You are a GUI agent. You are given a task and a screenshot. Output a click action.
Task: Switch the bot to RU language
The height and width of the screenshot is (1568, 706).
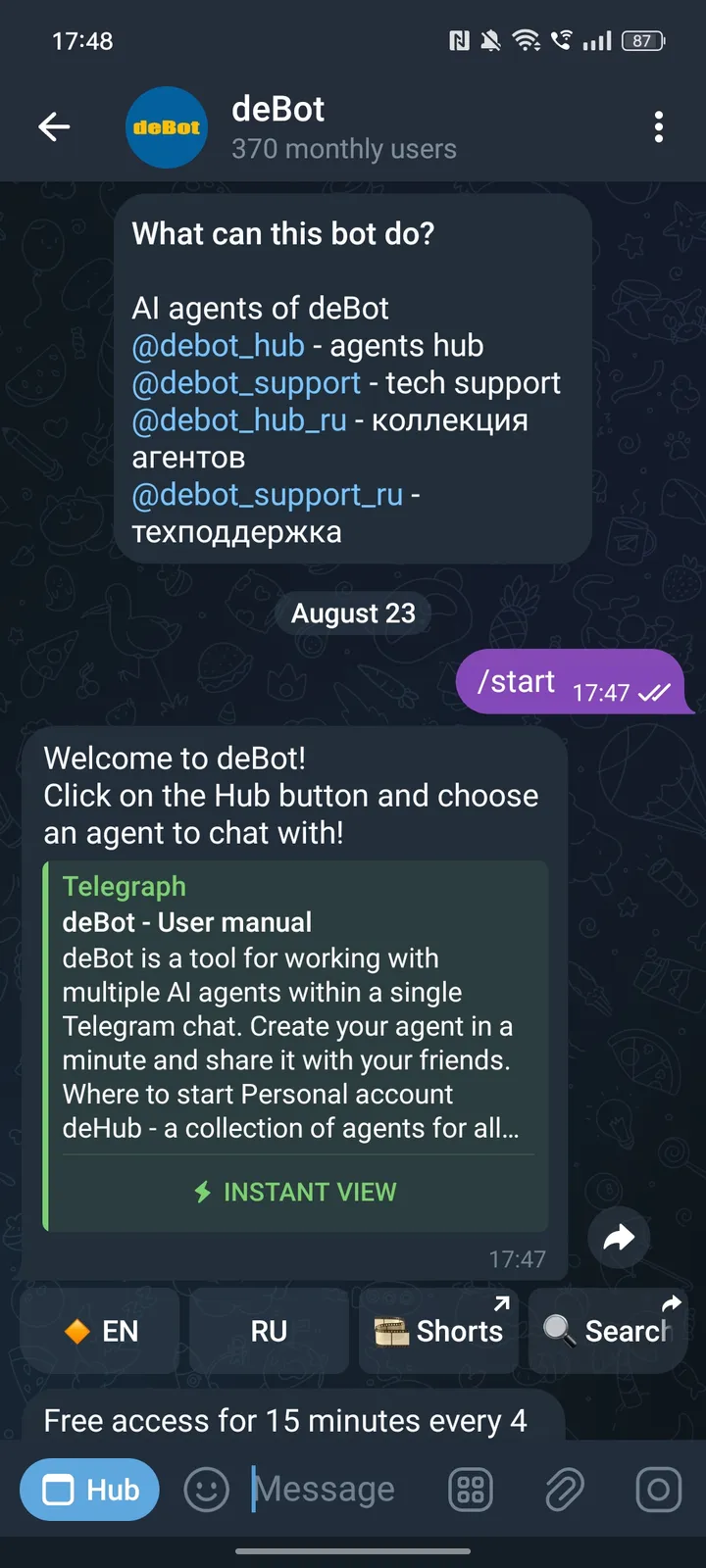(269, 1331)
